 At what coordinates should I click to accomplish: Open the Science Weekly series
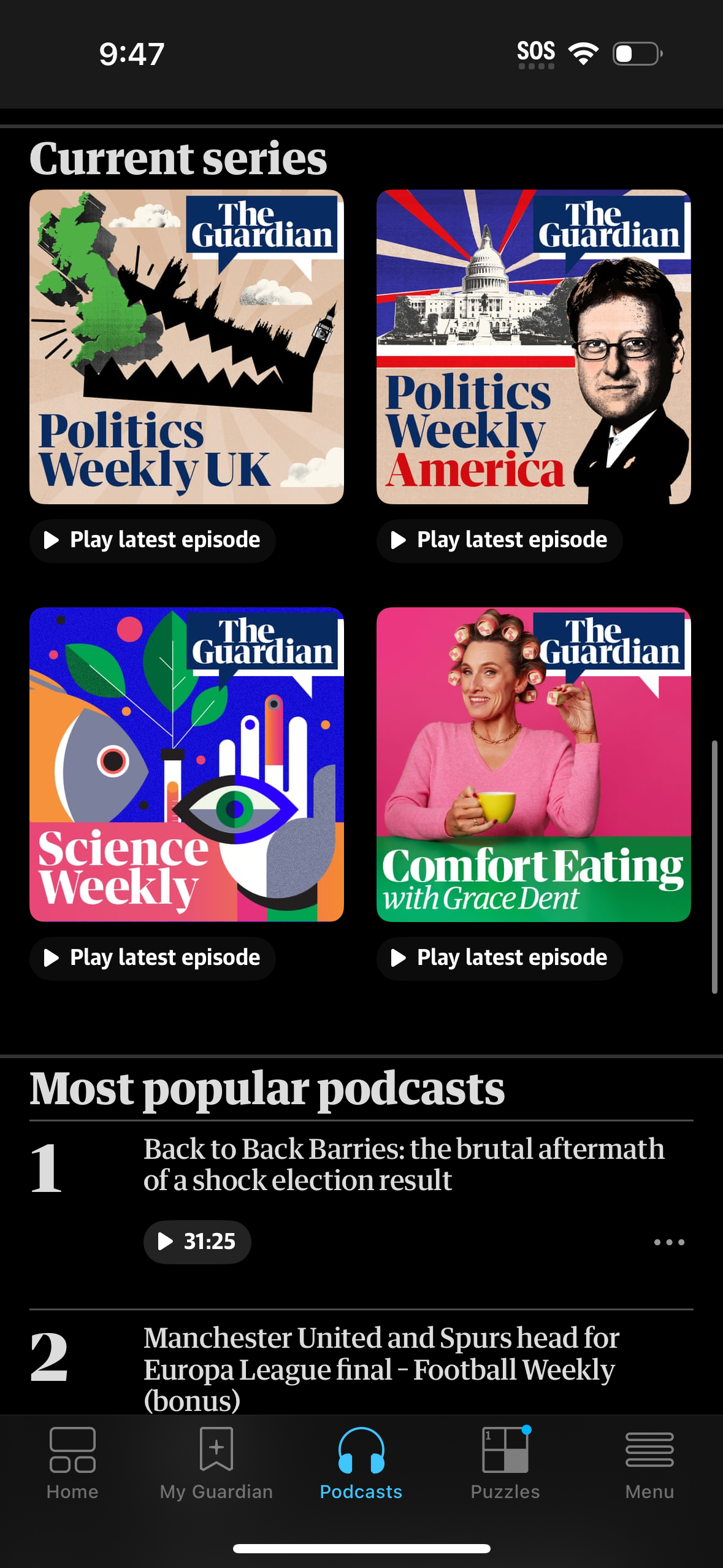[186, 764]
